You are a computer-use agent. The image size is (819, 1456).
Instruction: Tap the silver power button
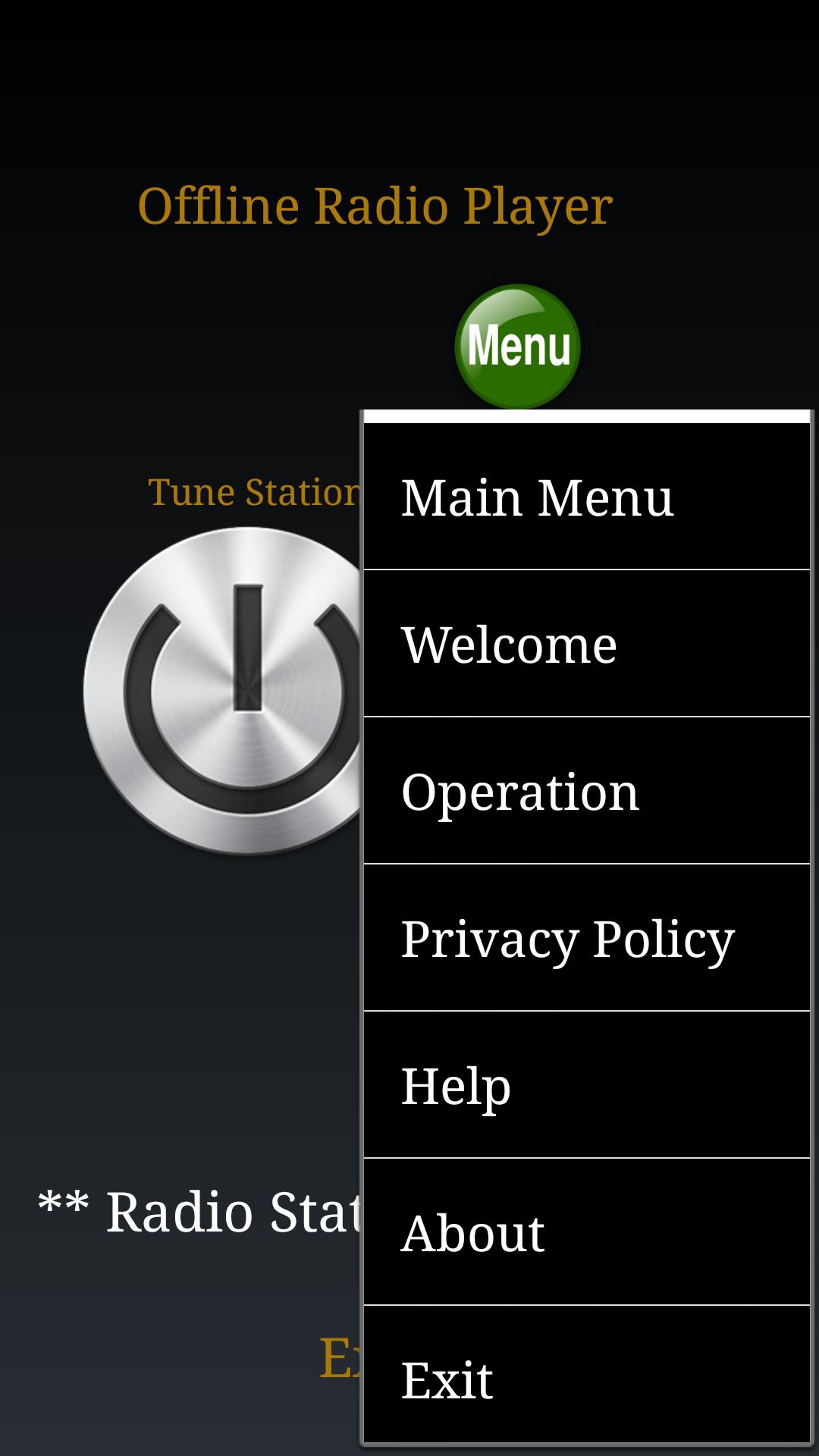coord(227,692)
